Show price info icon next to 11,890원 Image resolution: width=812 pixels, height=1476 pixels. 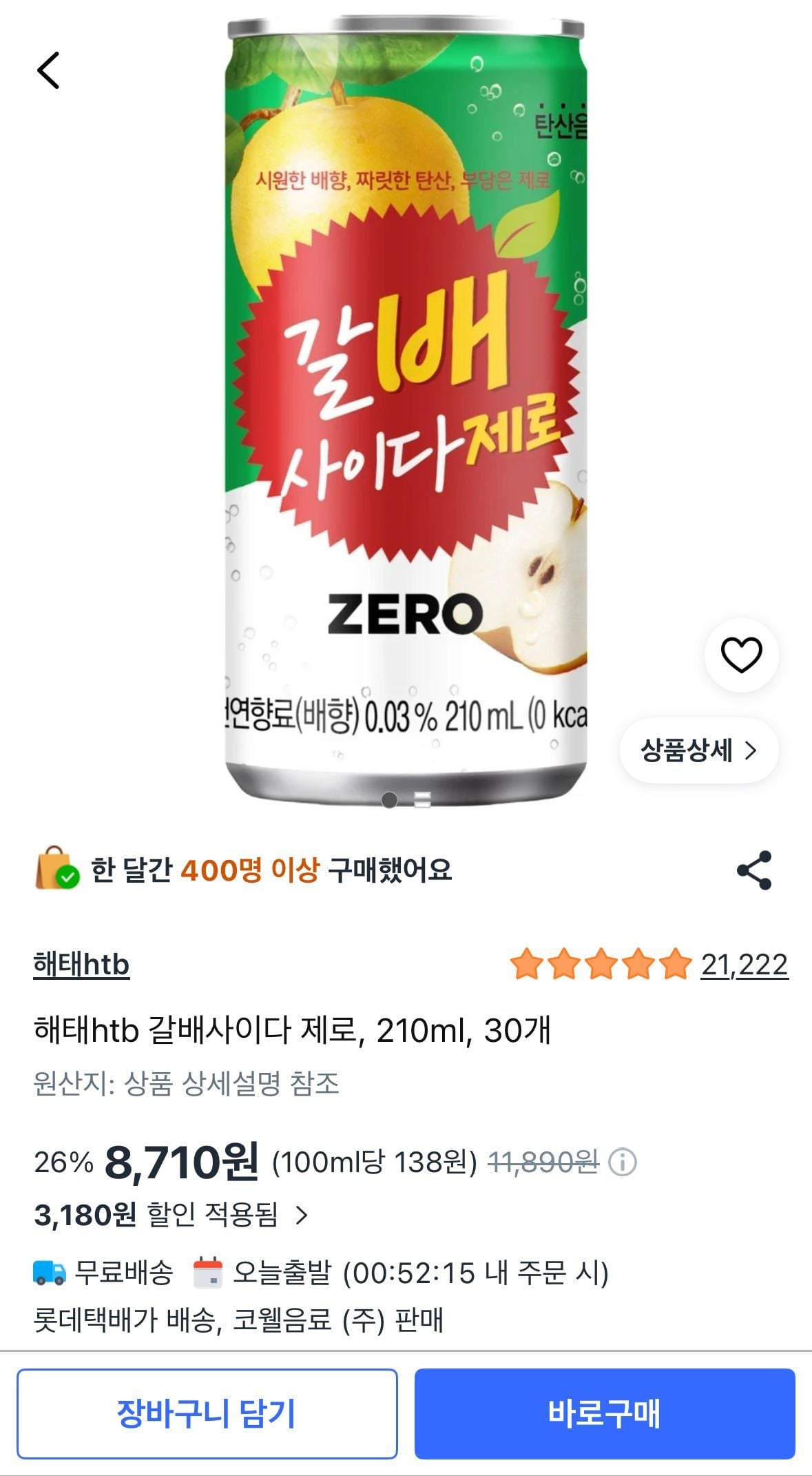[x=623, y=1162]
